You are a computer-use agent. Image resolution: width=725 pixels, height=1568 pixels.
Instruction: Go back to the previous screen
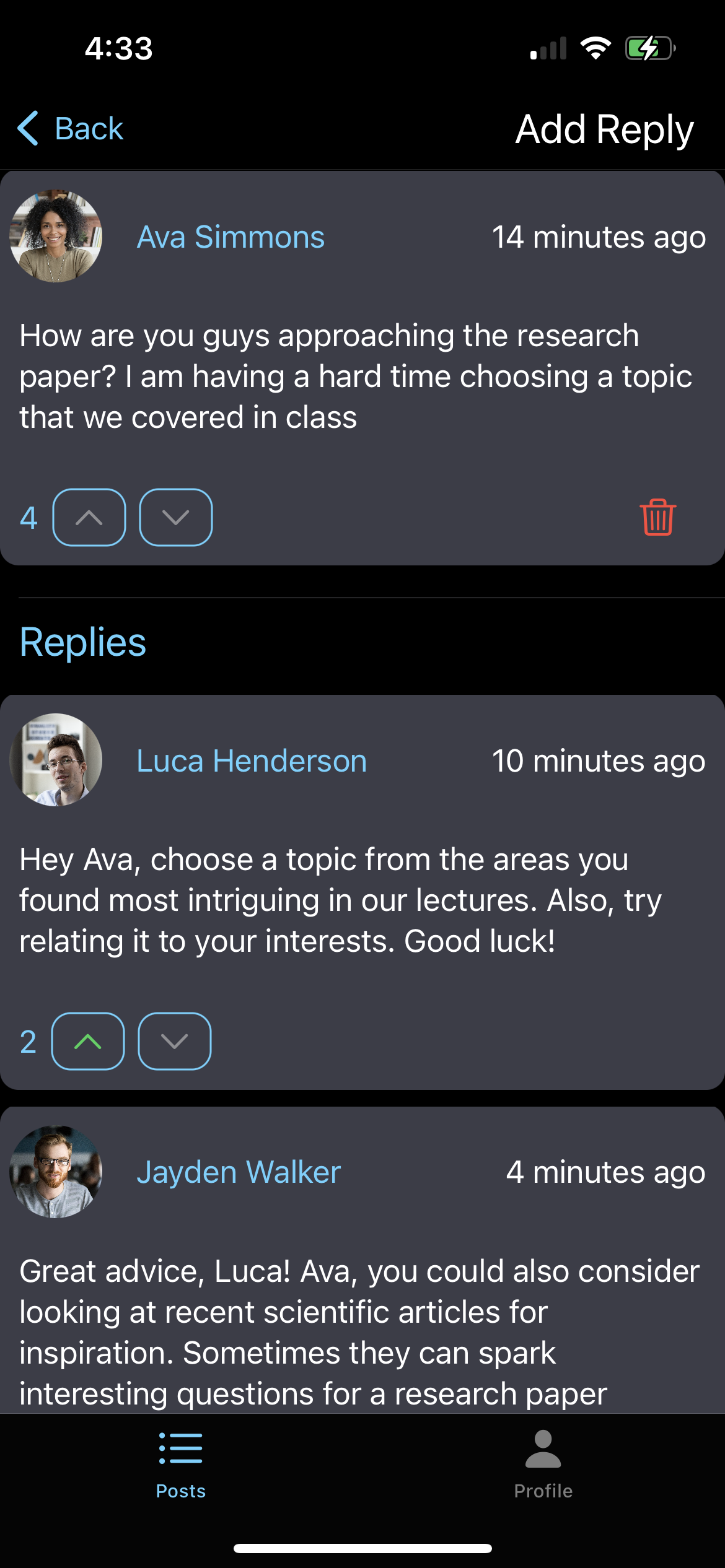pyautogui.click(x=71, y=129)
